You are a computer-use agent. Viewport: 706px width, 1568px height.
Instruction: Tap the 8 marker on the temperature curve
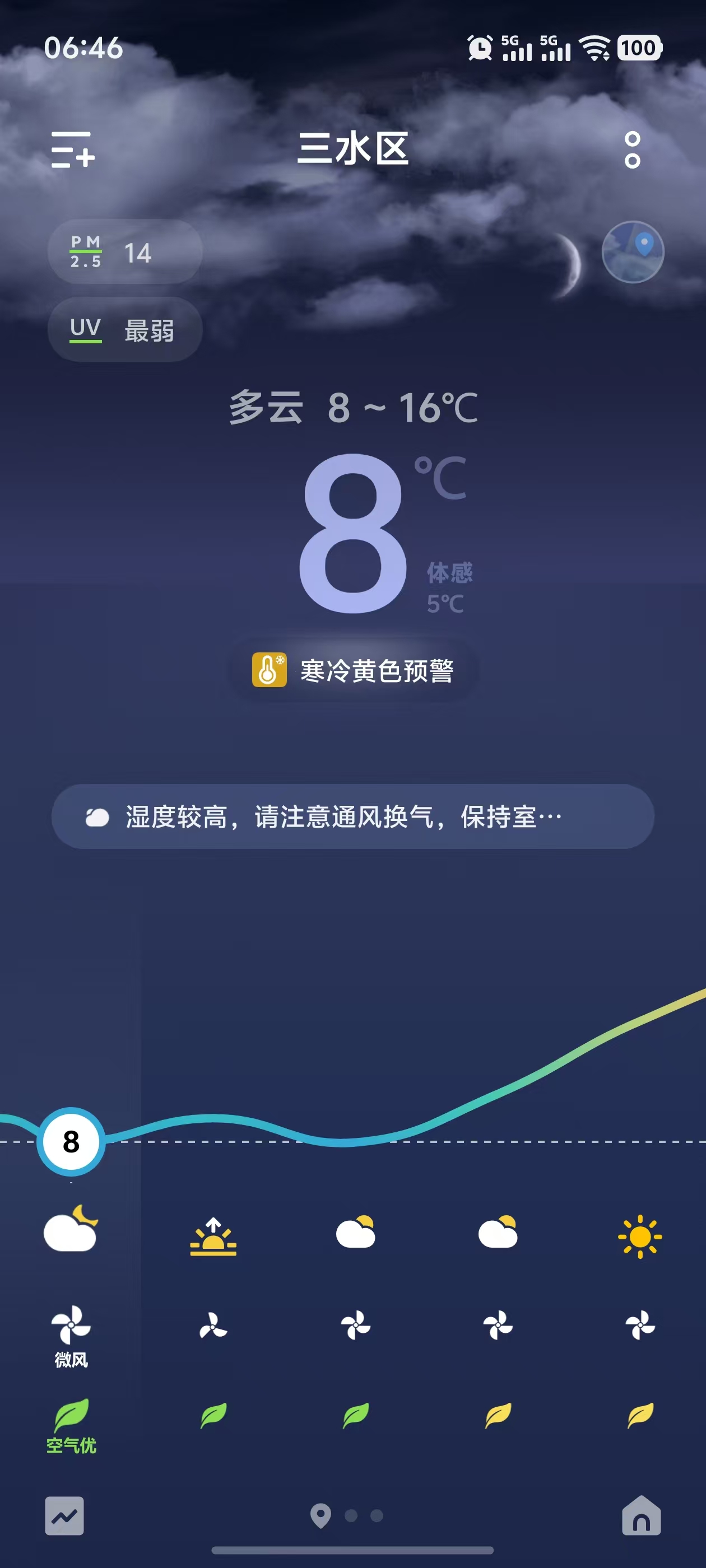[71, 1141]
